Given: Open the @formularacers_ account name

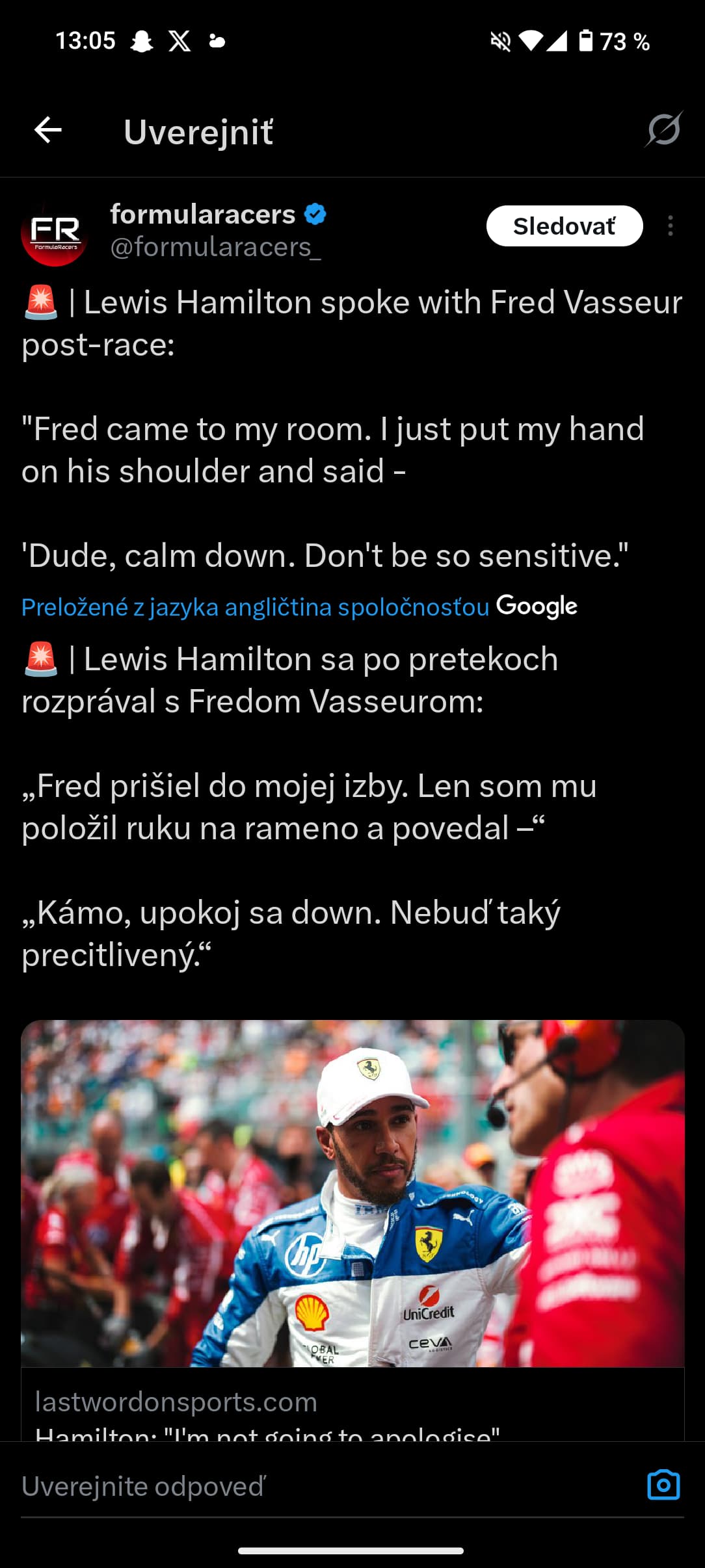Looking at the screenshot, I should pyautogui.click(x=216, y=247).
